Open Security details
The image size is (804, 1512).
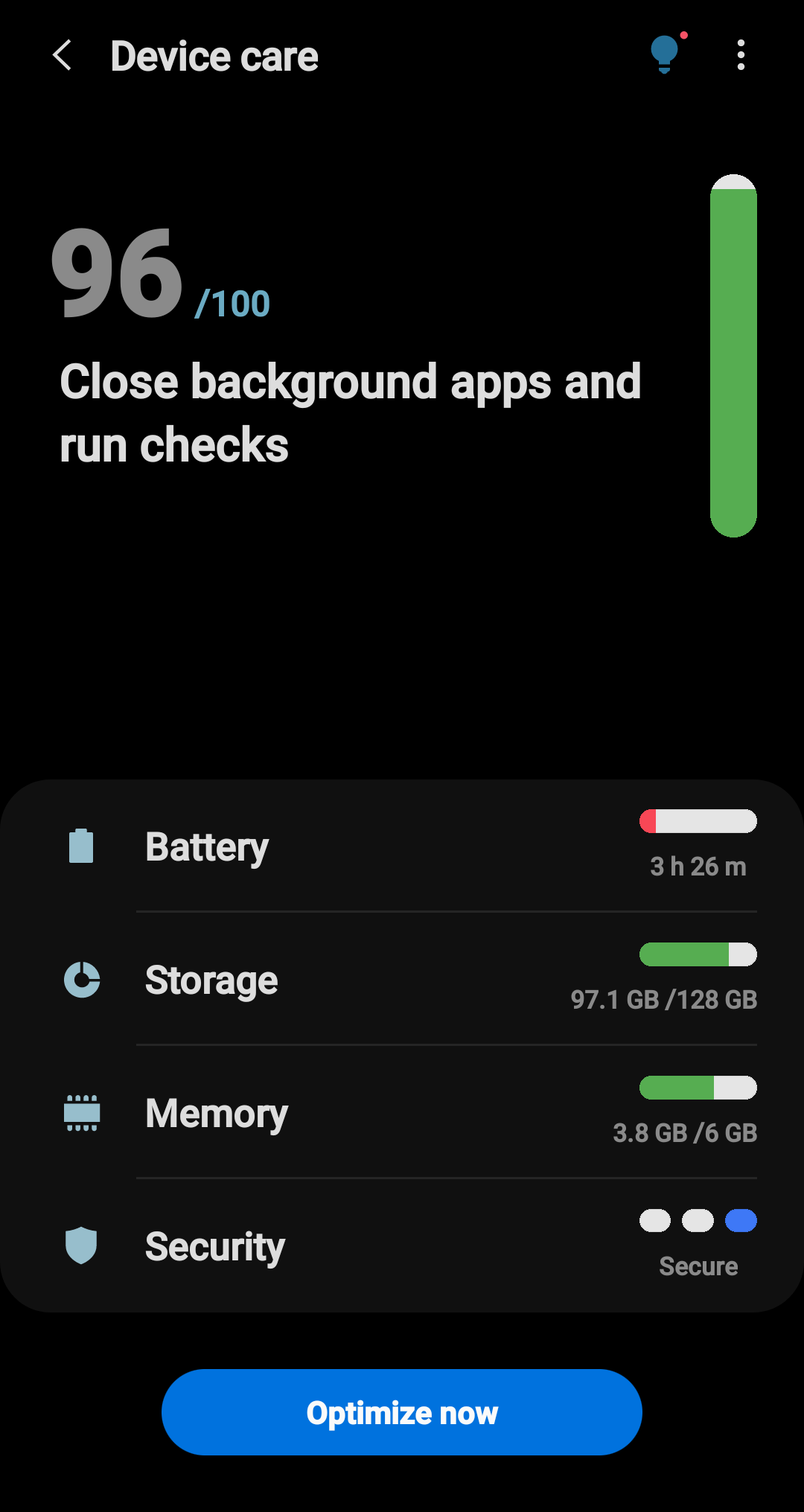click(402, 1246)
